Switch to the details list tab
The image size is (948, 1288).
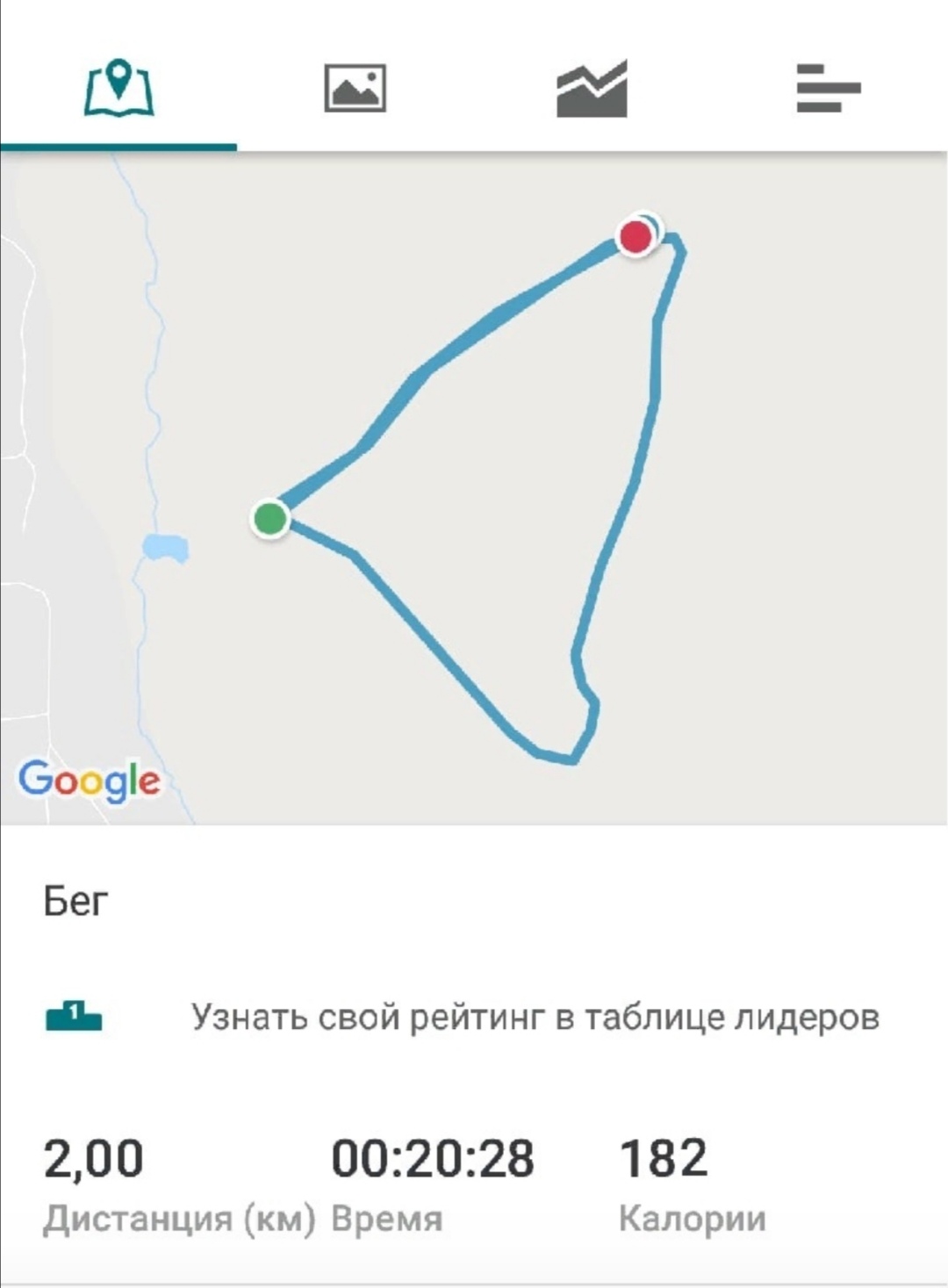click(x=828, y=88)
